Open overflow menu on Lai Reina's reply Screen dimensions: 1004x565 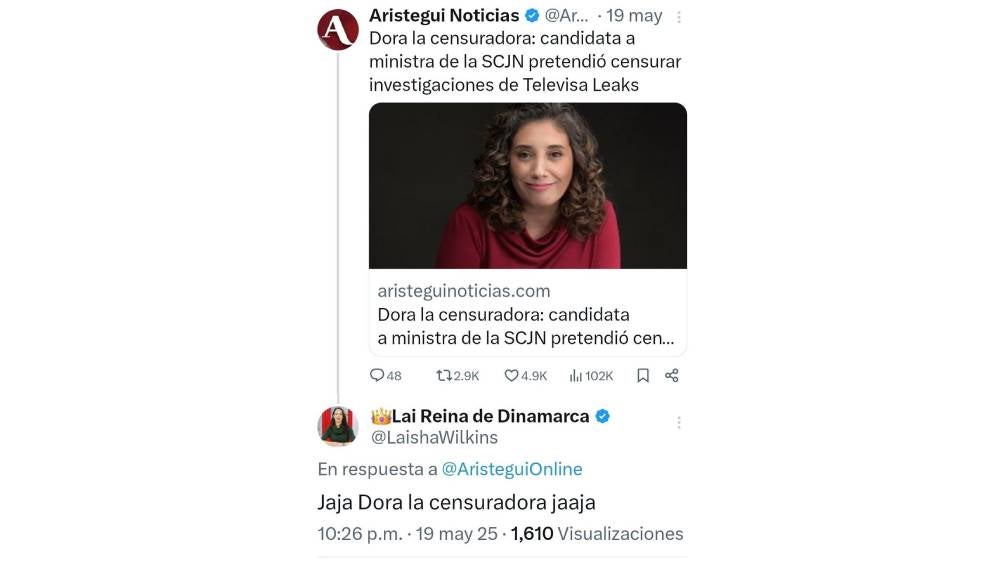tap(679, 422)
